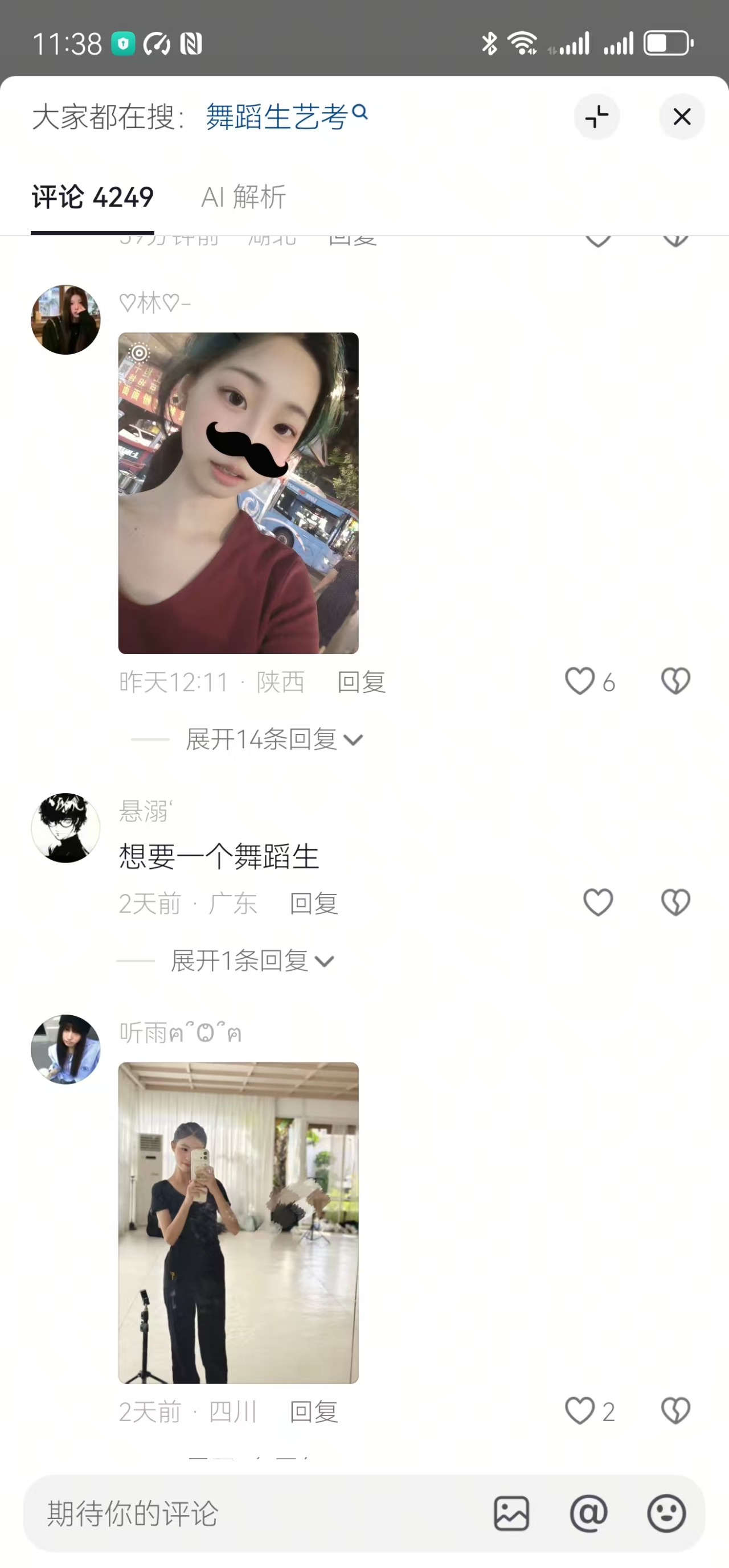
Task: Expand comments panel to full screen
Action: tap(597, 116)
